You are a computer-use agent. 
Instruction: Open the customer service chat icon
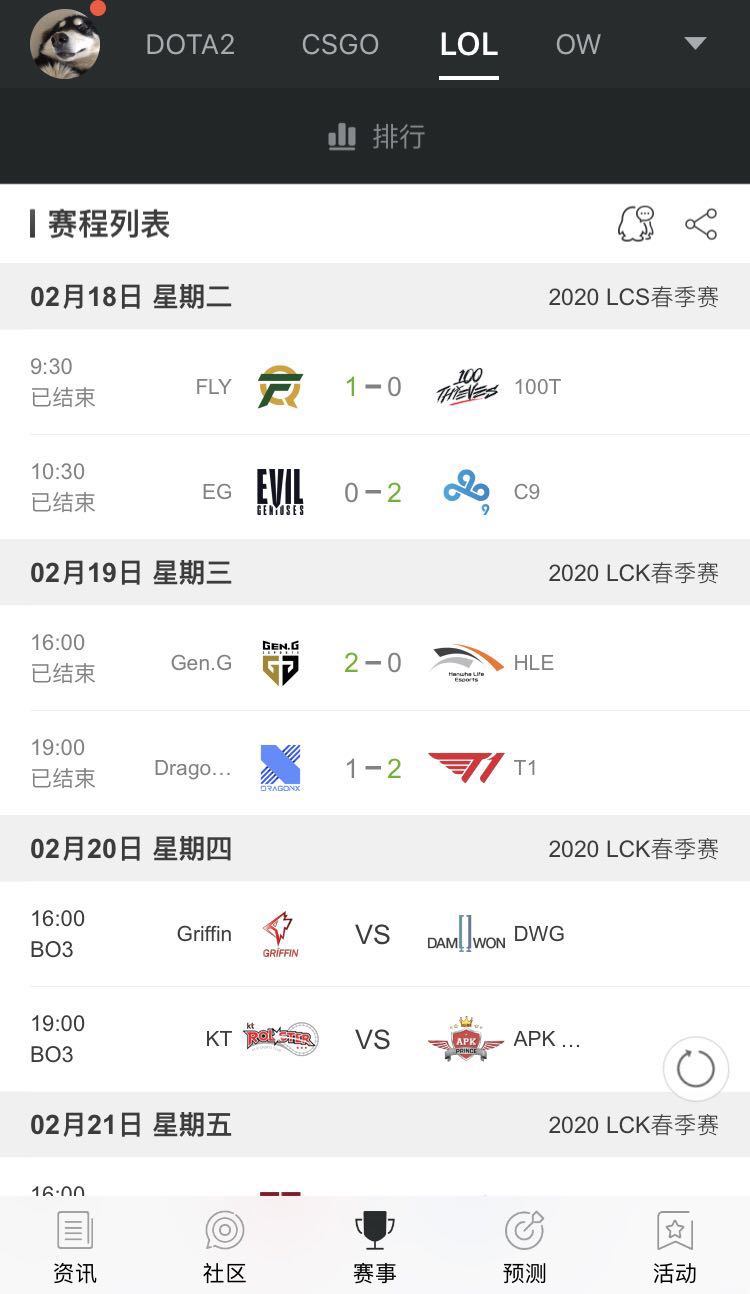[x=636, y=224]
